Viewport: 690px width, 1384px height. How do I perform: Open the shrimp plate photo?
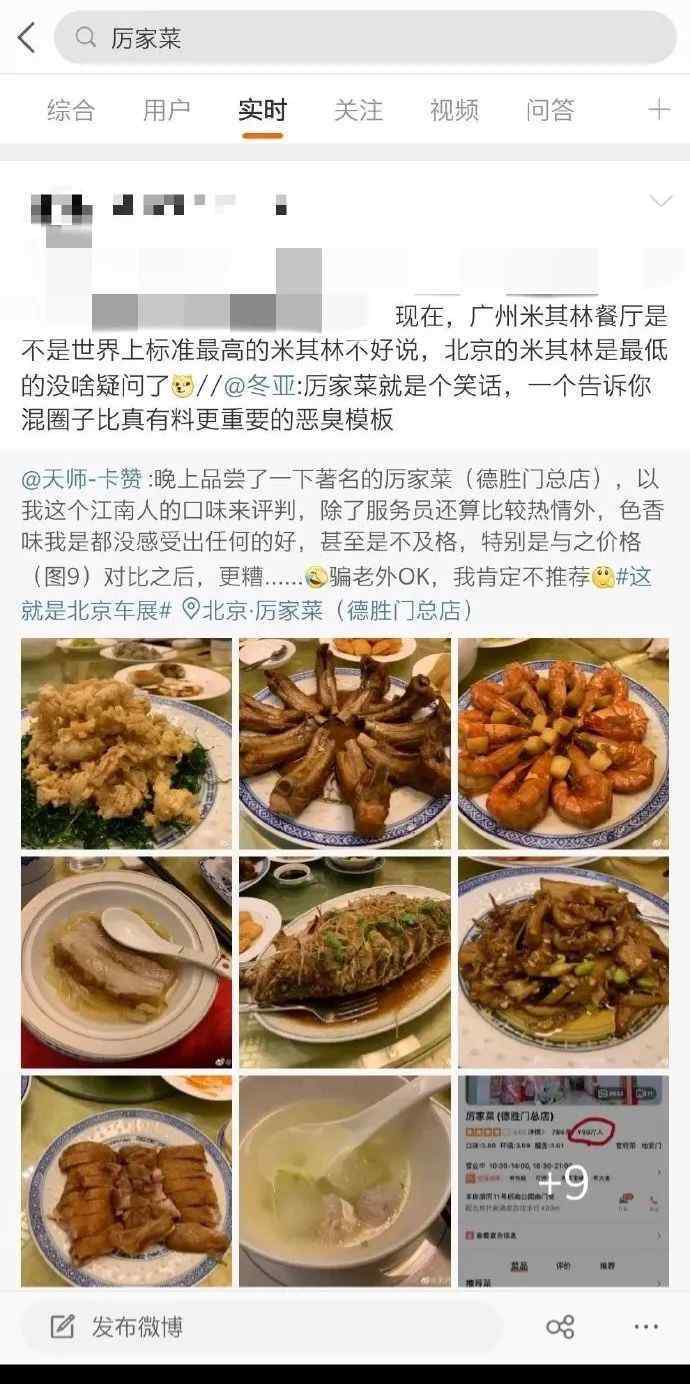point(563,744)
